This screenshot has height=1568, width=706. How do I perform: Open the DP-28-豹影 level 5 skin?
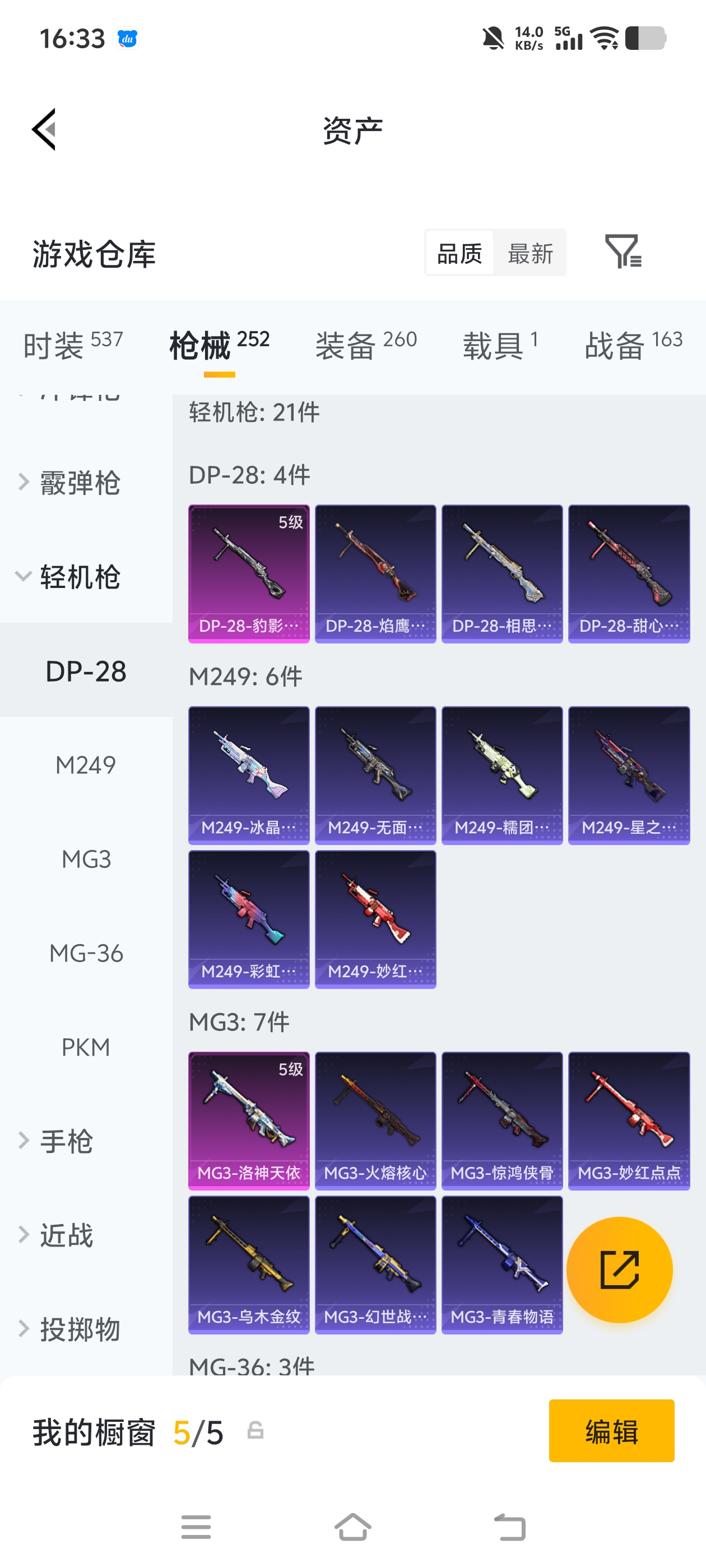pos(249,573)
